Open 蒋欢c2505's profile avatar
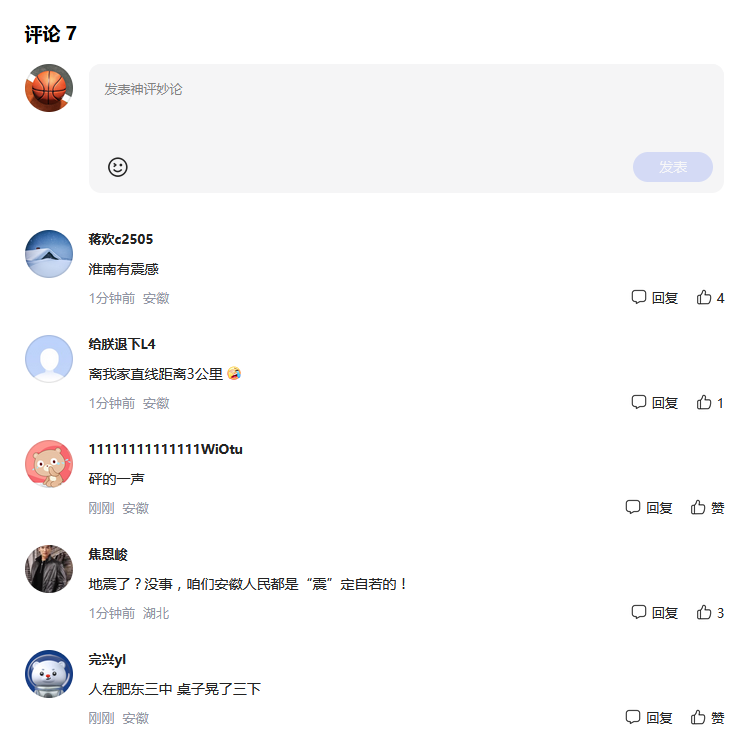The image size is (746, 744). 49,254
